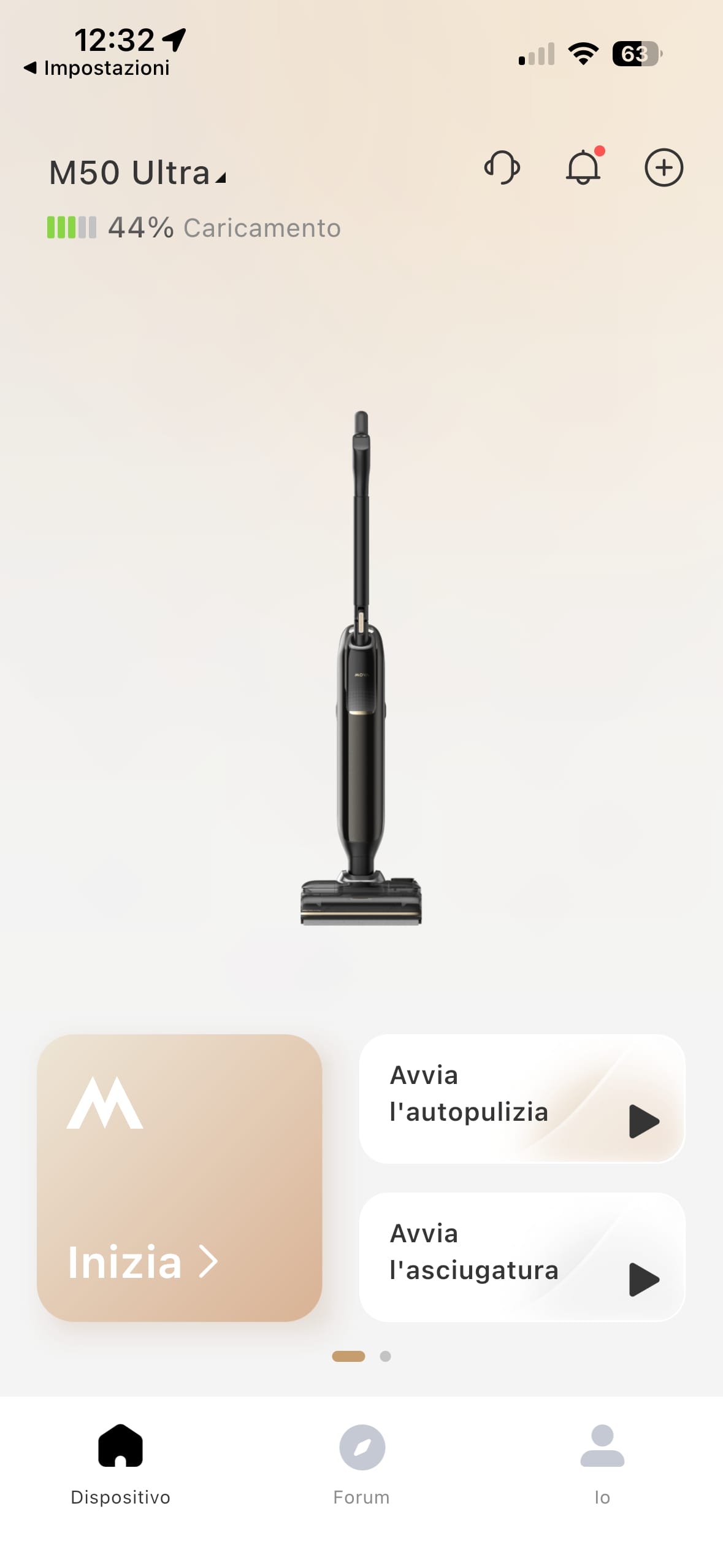Open the vacuum cleaner device image

click(361, 669)
